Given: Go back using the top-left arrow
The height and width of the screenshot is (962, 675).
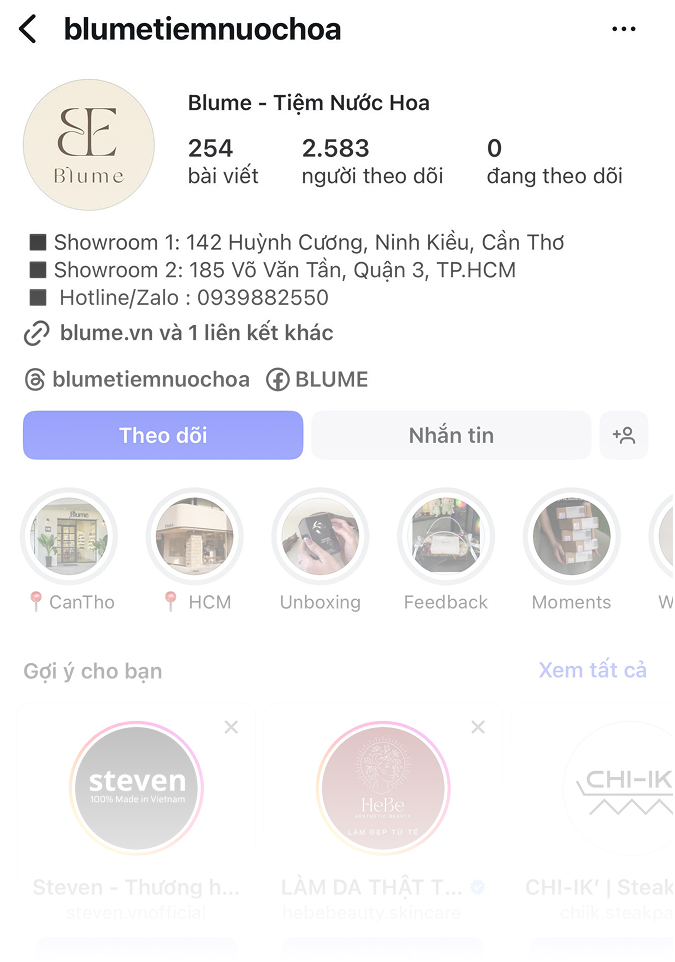Looking at the screenshot, I should point(28,30).
